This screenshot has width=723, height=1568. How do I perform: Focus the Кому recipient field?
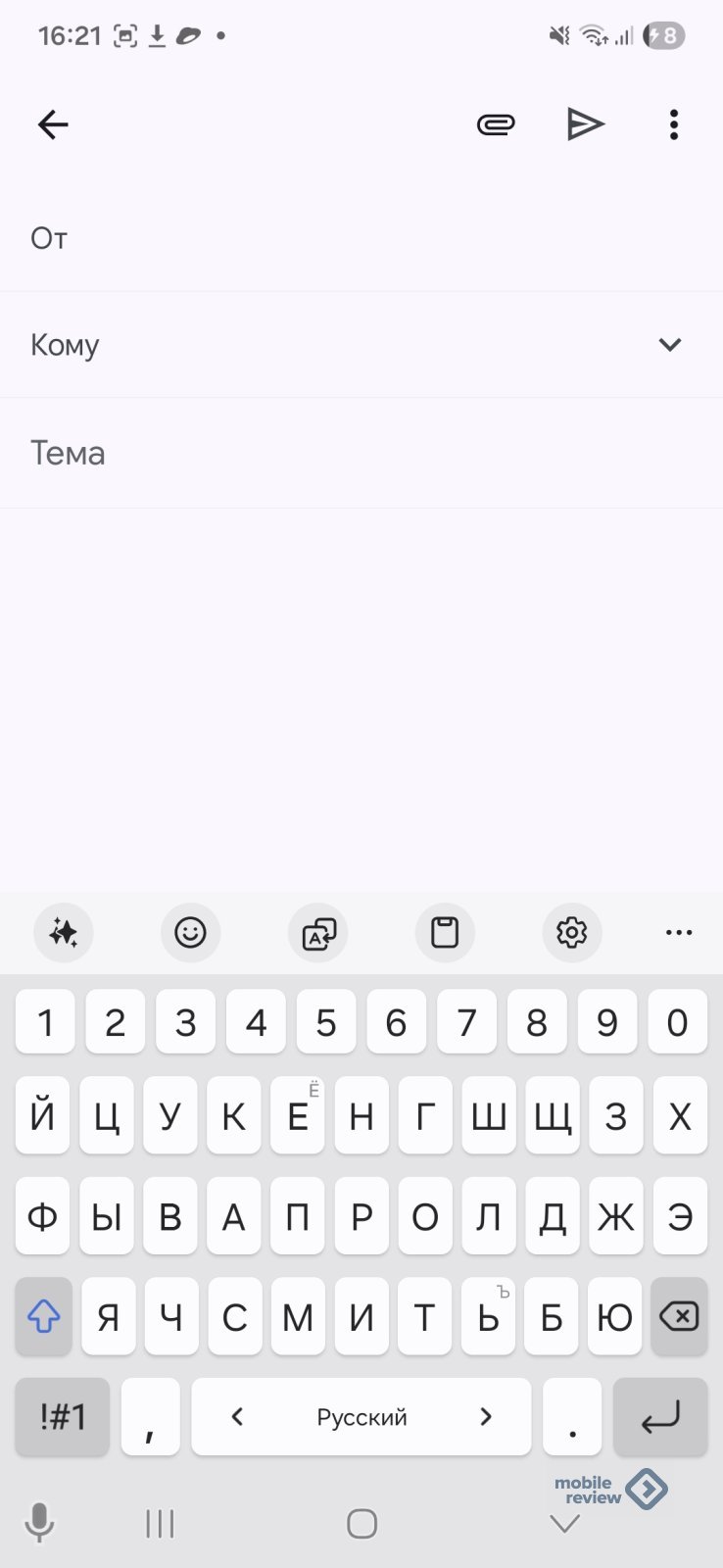click(x=333, y=345)
